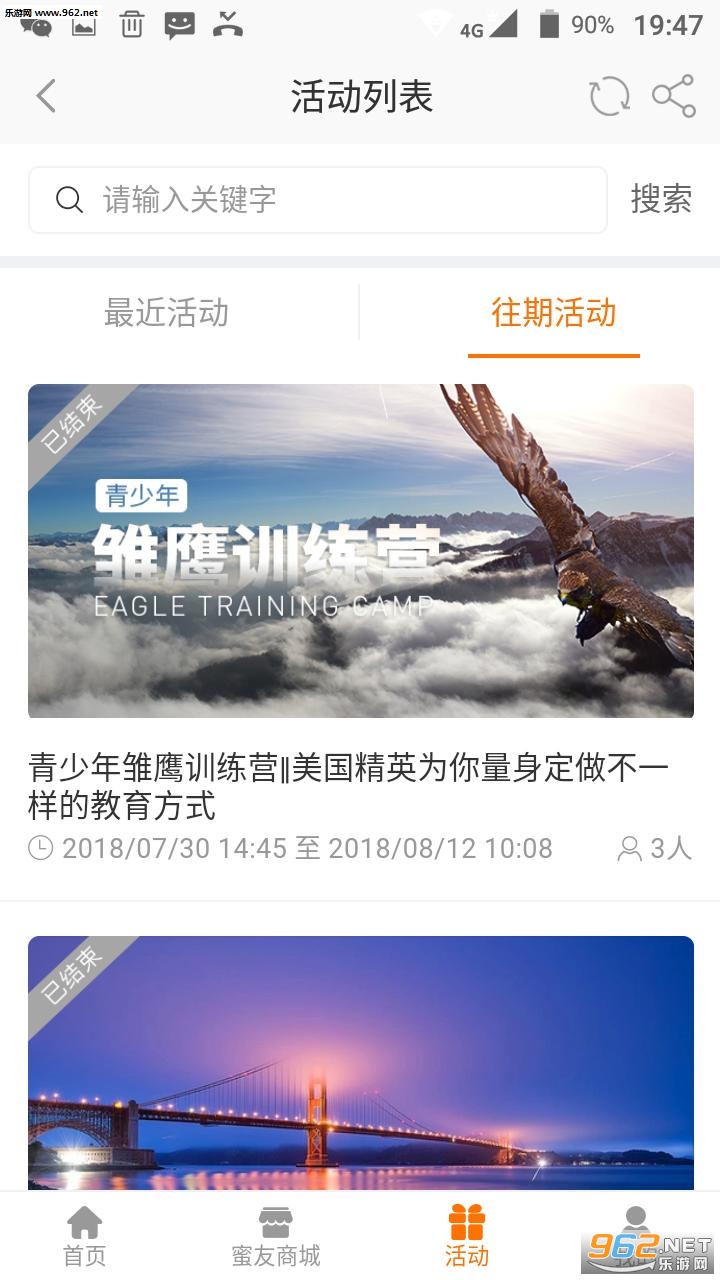Viewport: 720px width, 1280px height.
Task: Go back using the back arrow
Action: (44, 96)
